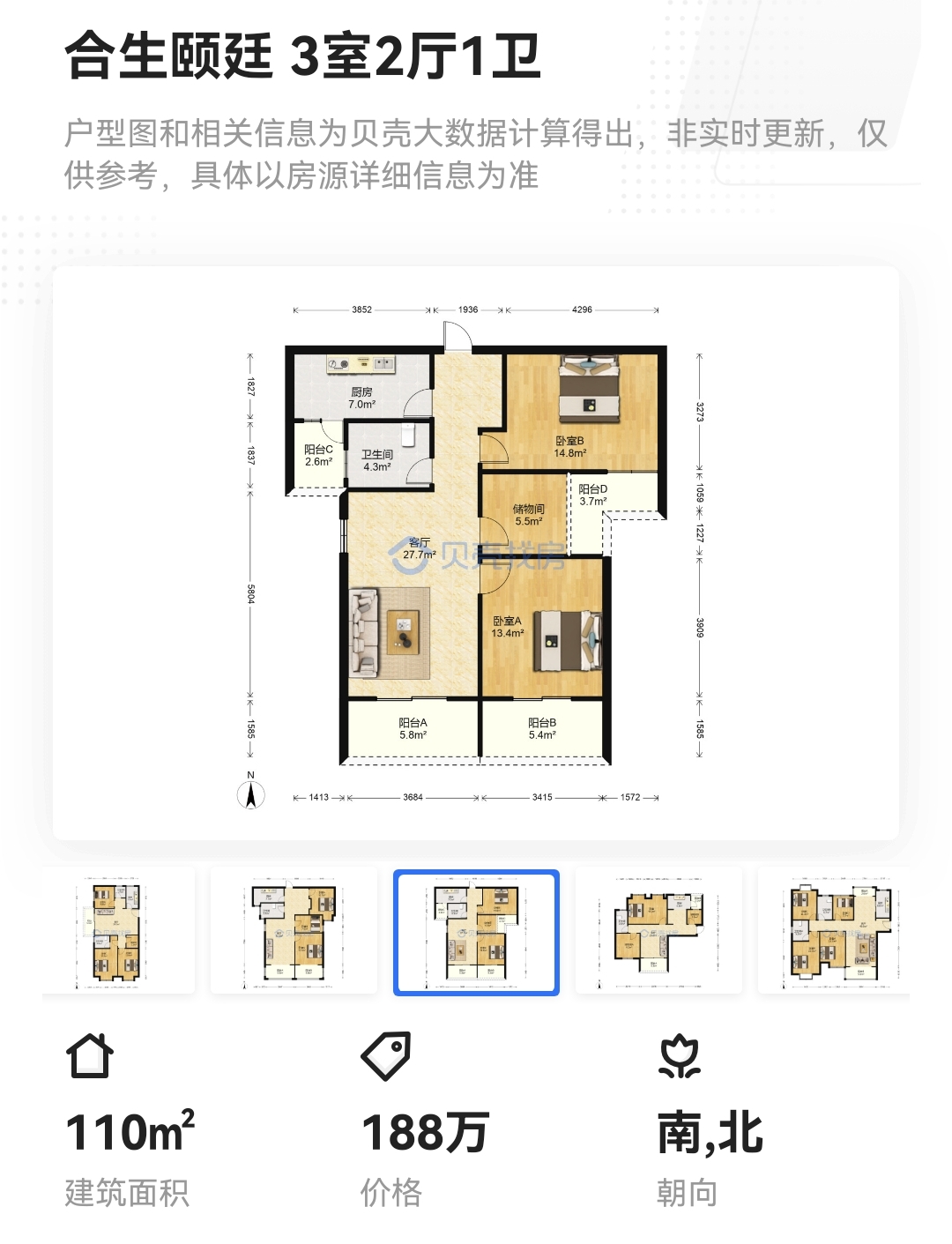Select the first floor plan thumbnail

point(118,930)
